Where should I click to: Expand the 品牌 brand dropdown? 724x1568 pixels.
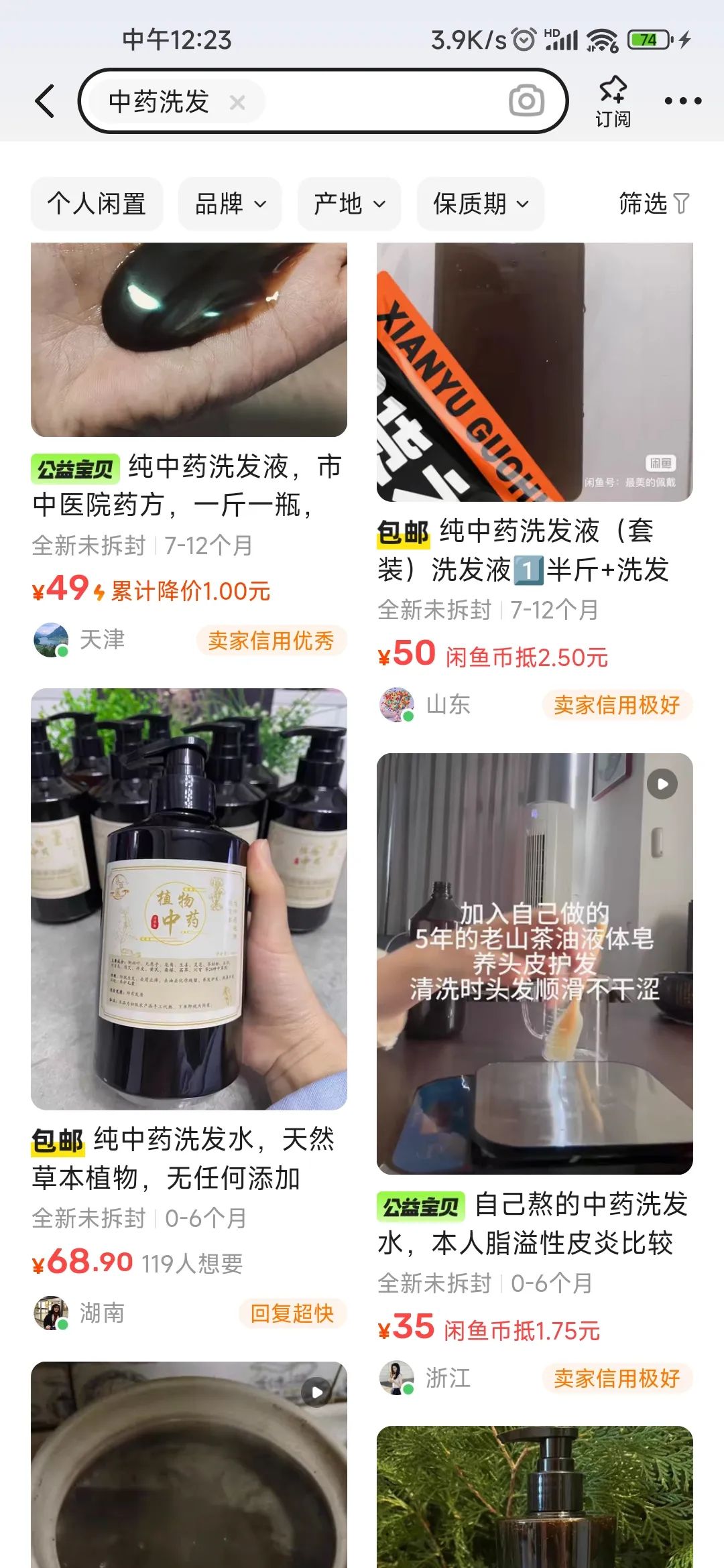click(x=229, y=204)
